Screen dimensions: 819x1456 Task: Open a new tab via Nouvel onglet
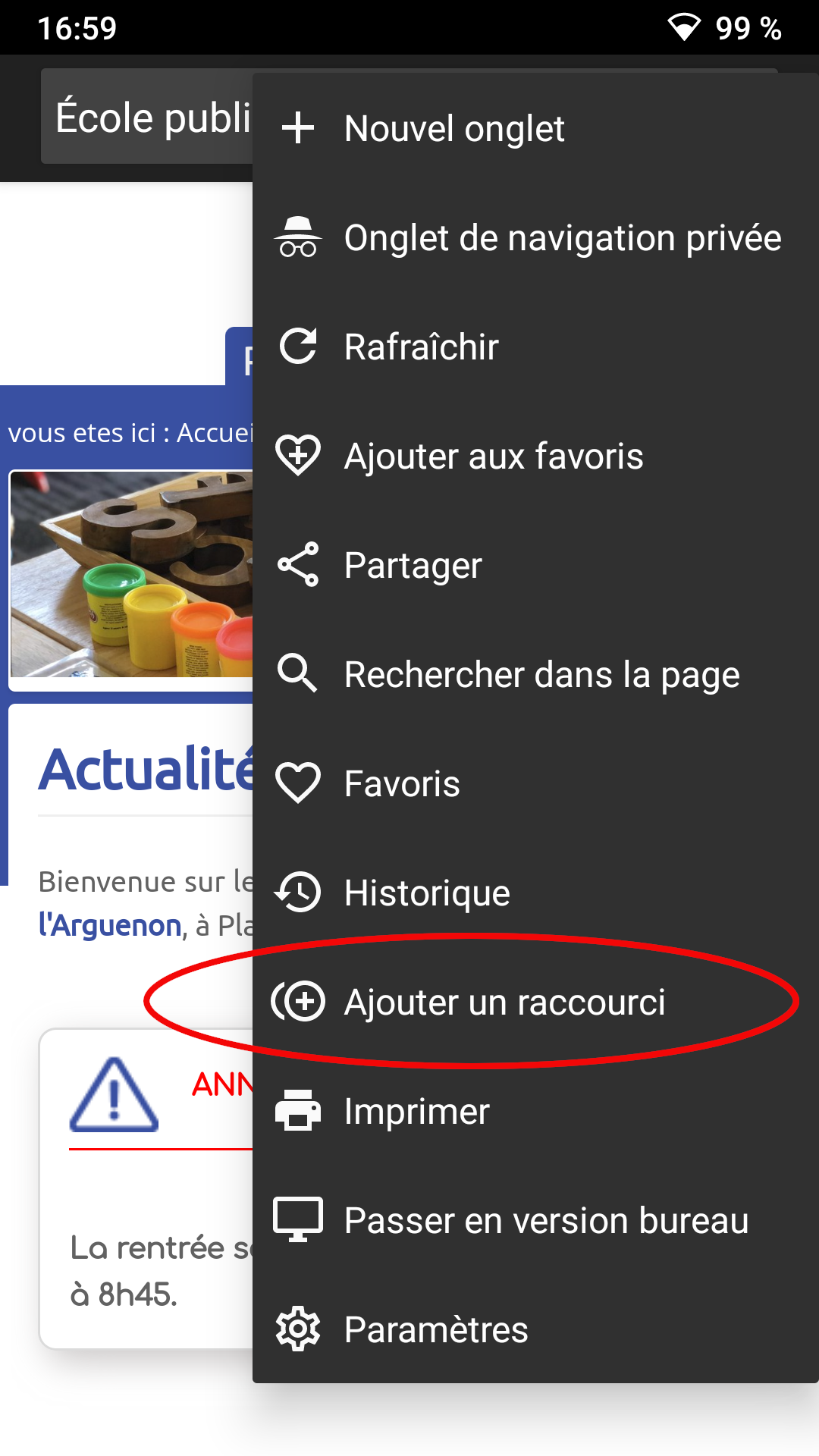455,128
